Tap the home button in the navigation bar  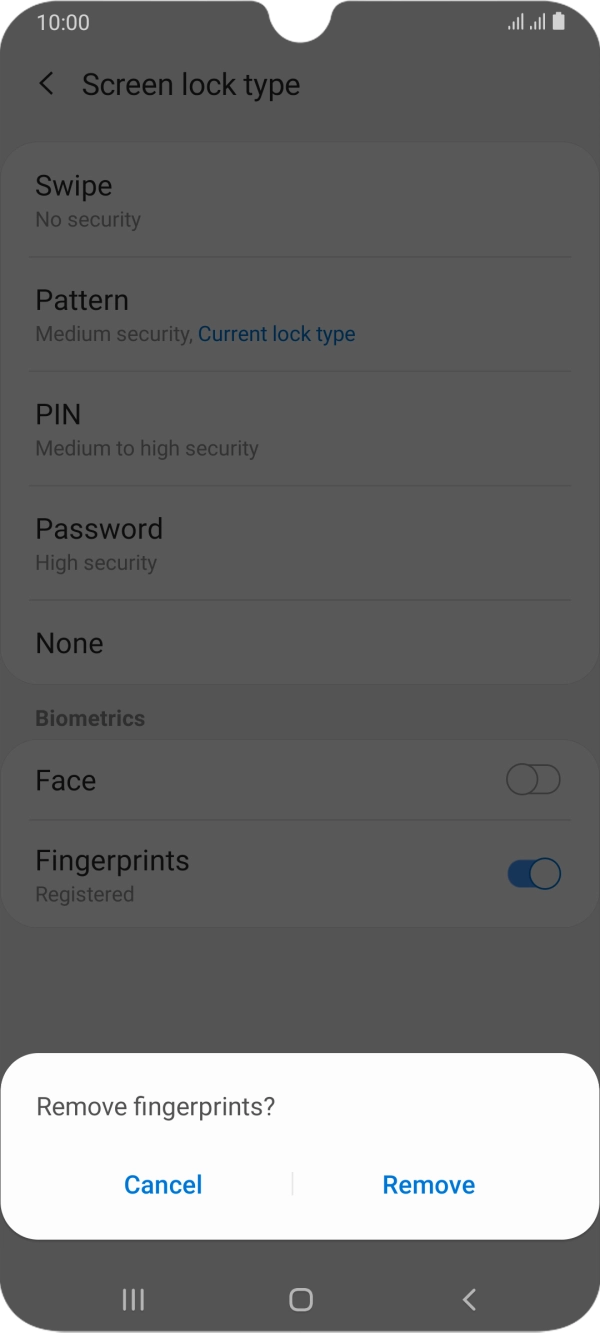(300, 1299)
